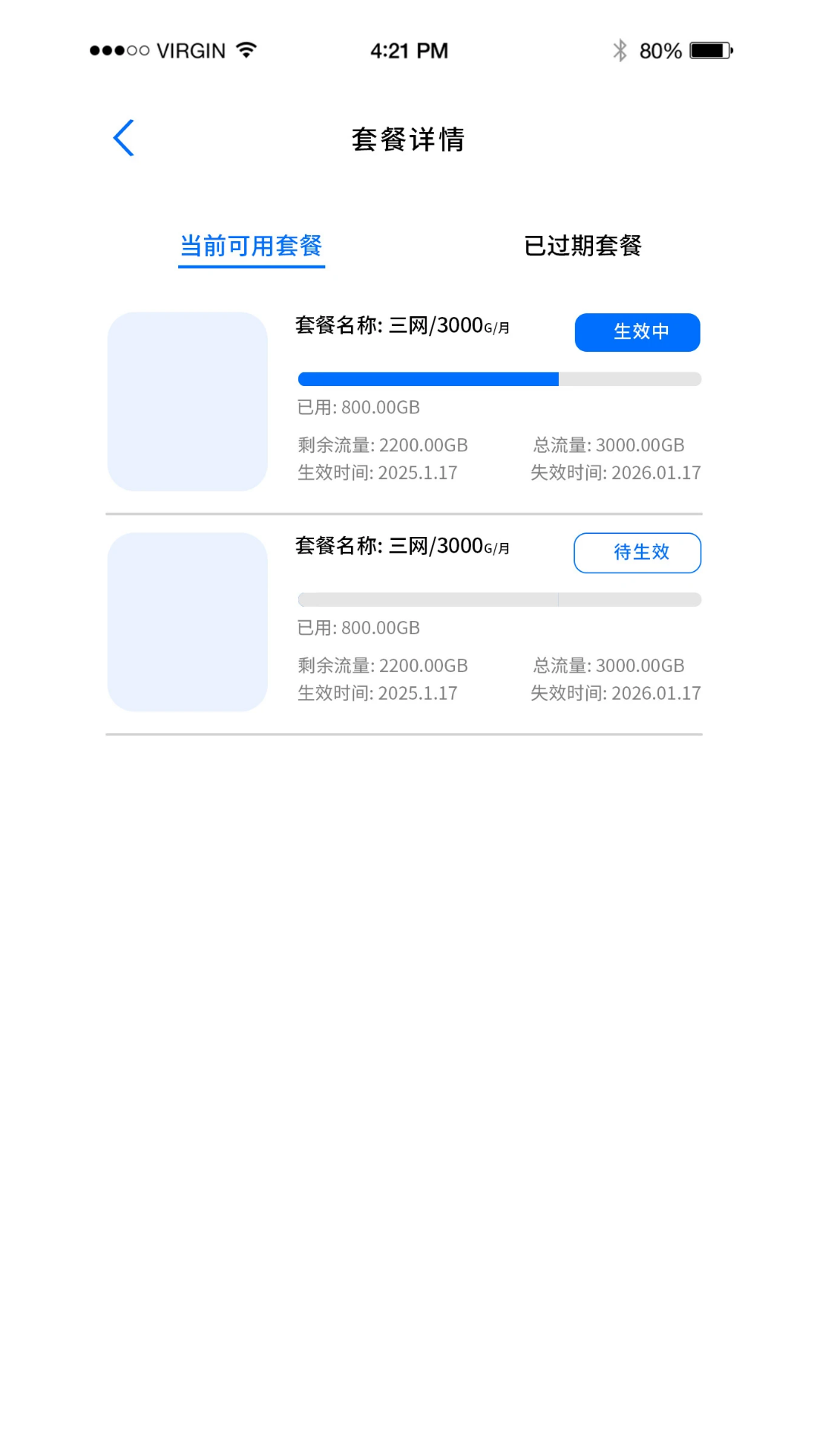Select the second package thumbnail placeholder

(187, 622)
